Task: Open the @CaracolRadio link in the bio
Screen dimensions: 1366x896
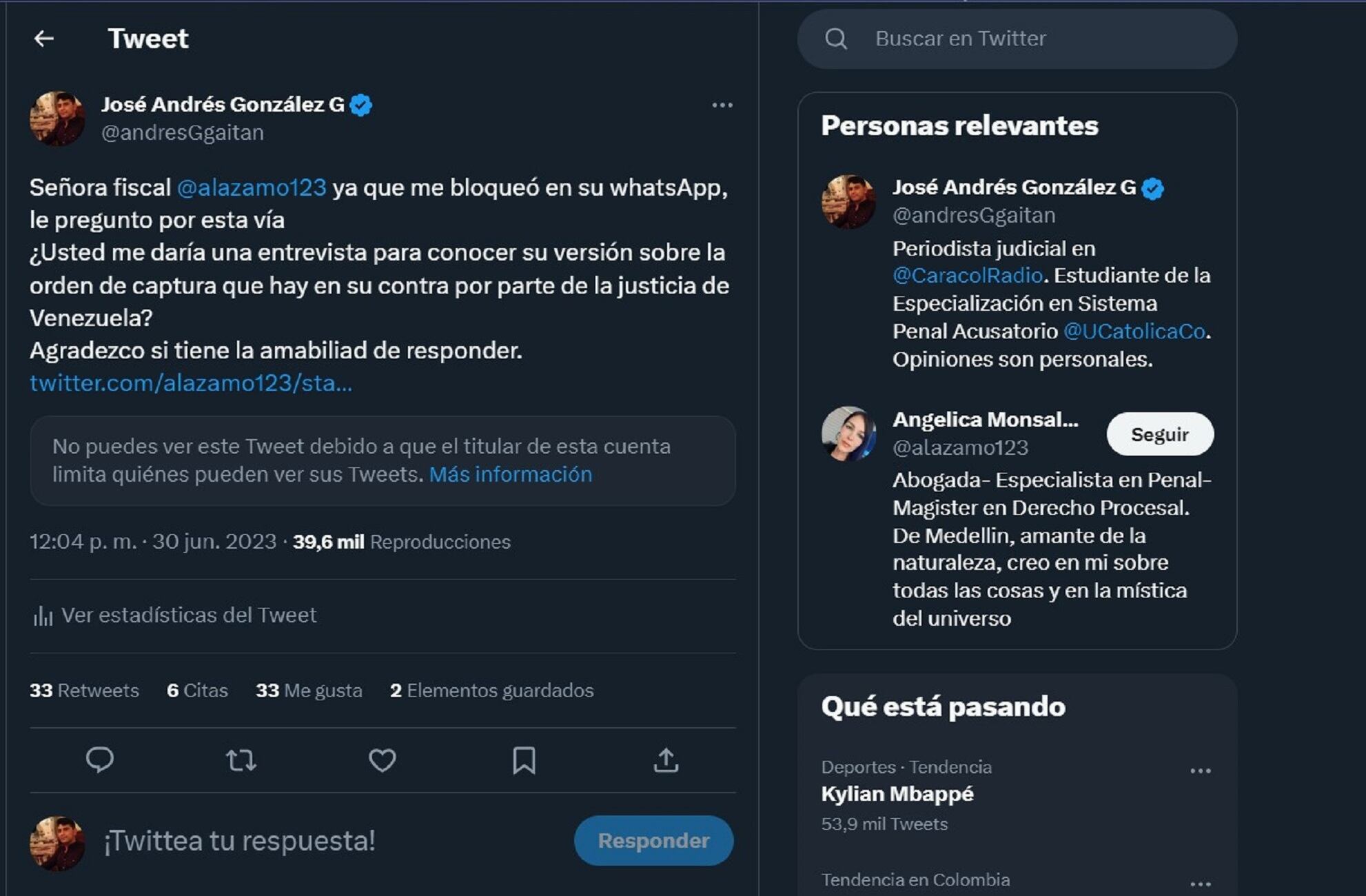Action: 967,276
